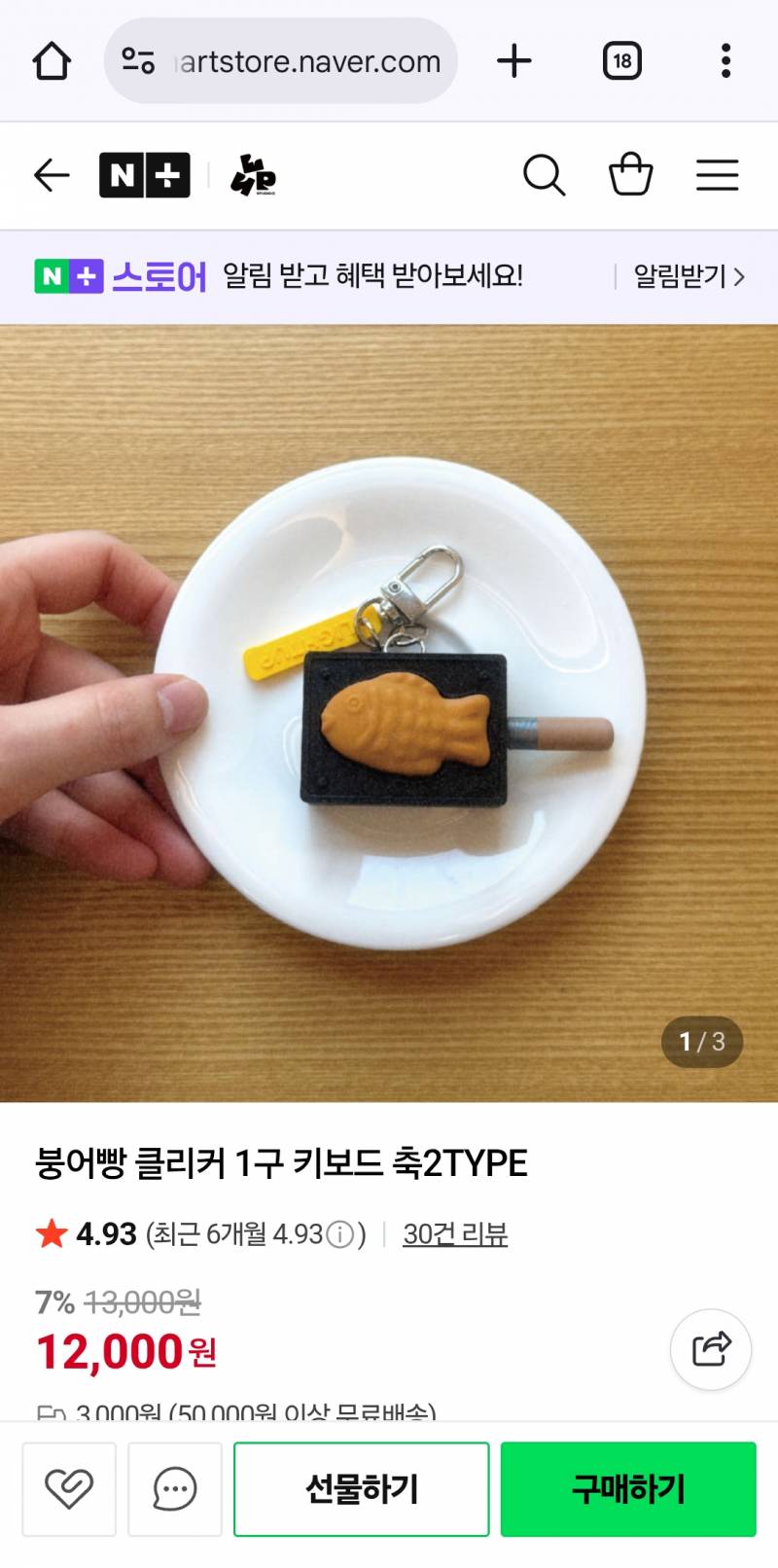
Task: Open the chat inquiry icon
Action: click(173, 1488)
